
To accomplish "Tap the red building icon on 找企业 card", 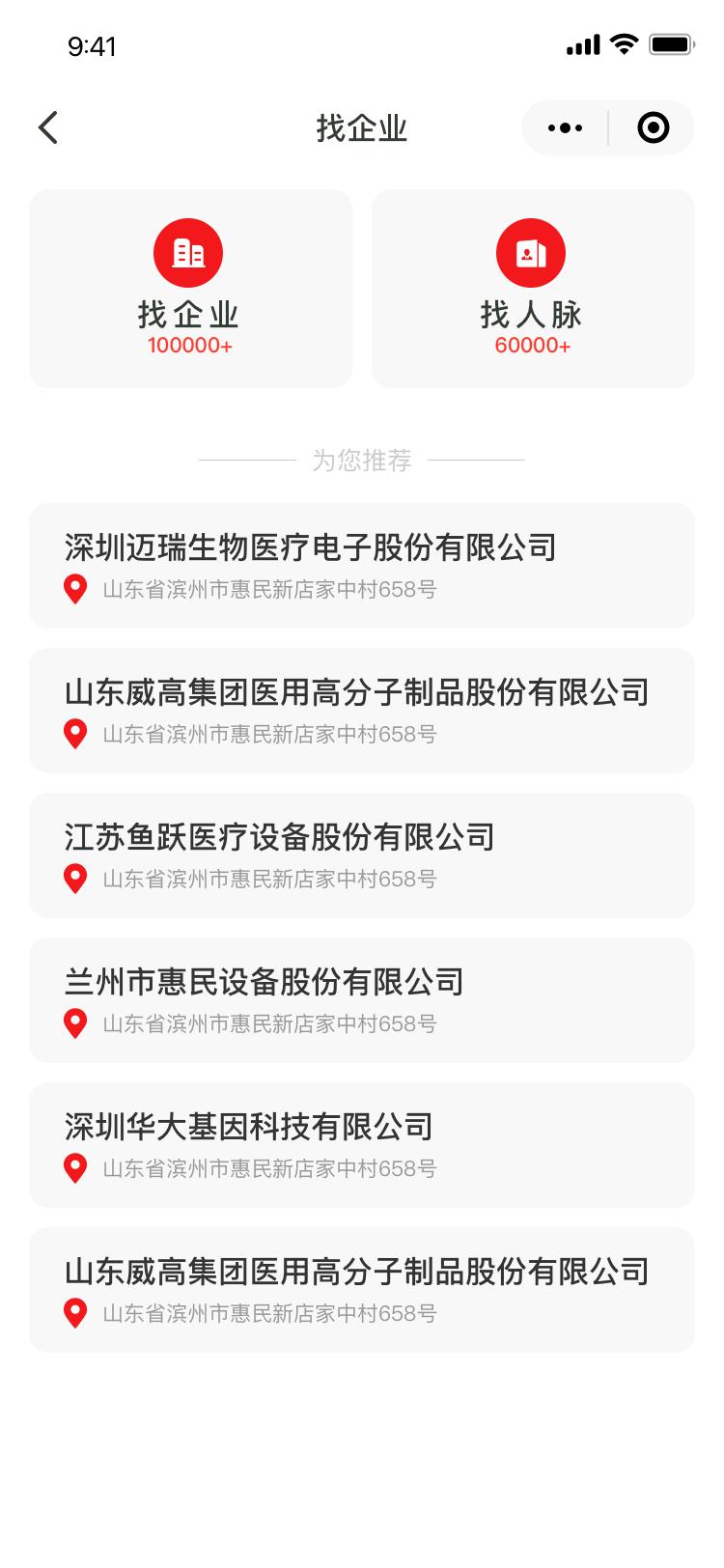I will (x=190, y=251).
